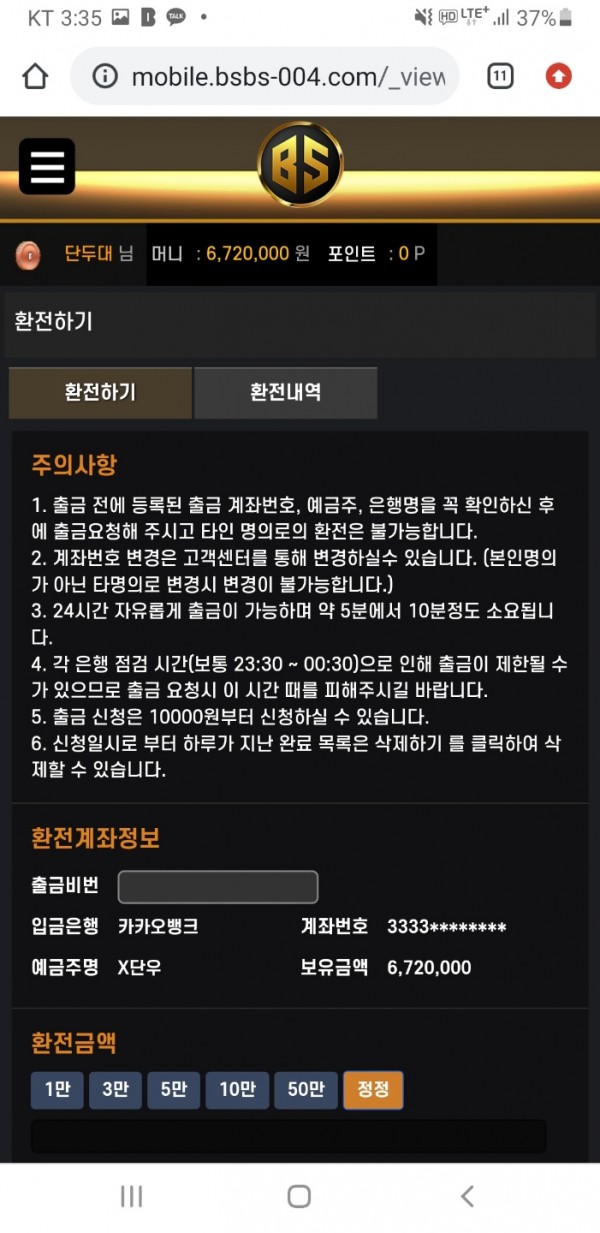Add 3만 to the exchange amount
Viewport: 600px width, 1233px height.
115,1090
